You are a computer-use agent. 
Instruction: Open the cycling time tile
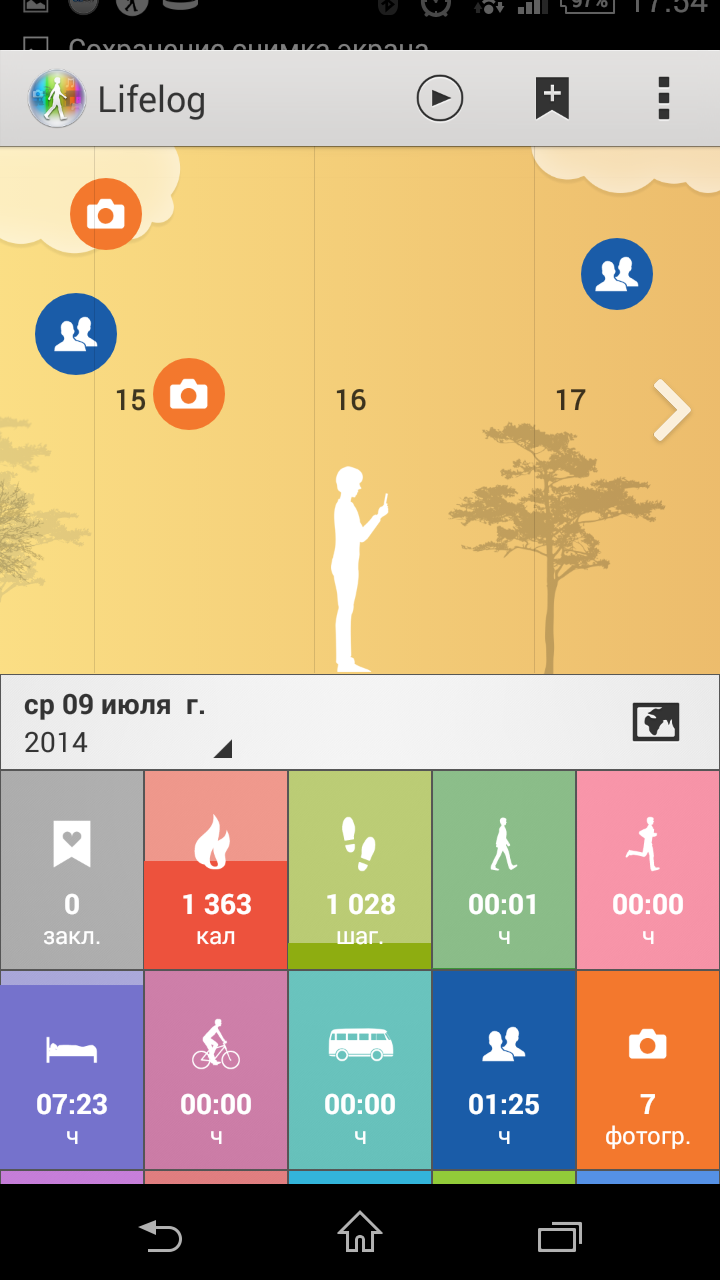pyautogui.click(x=216, y=1070)
